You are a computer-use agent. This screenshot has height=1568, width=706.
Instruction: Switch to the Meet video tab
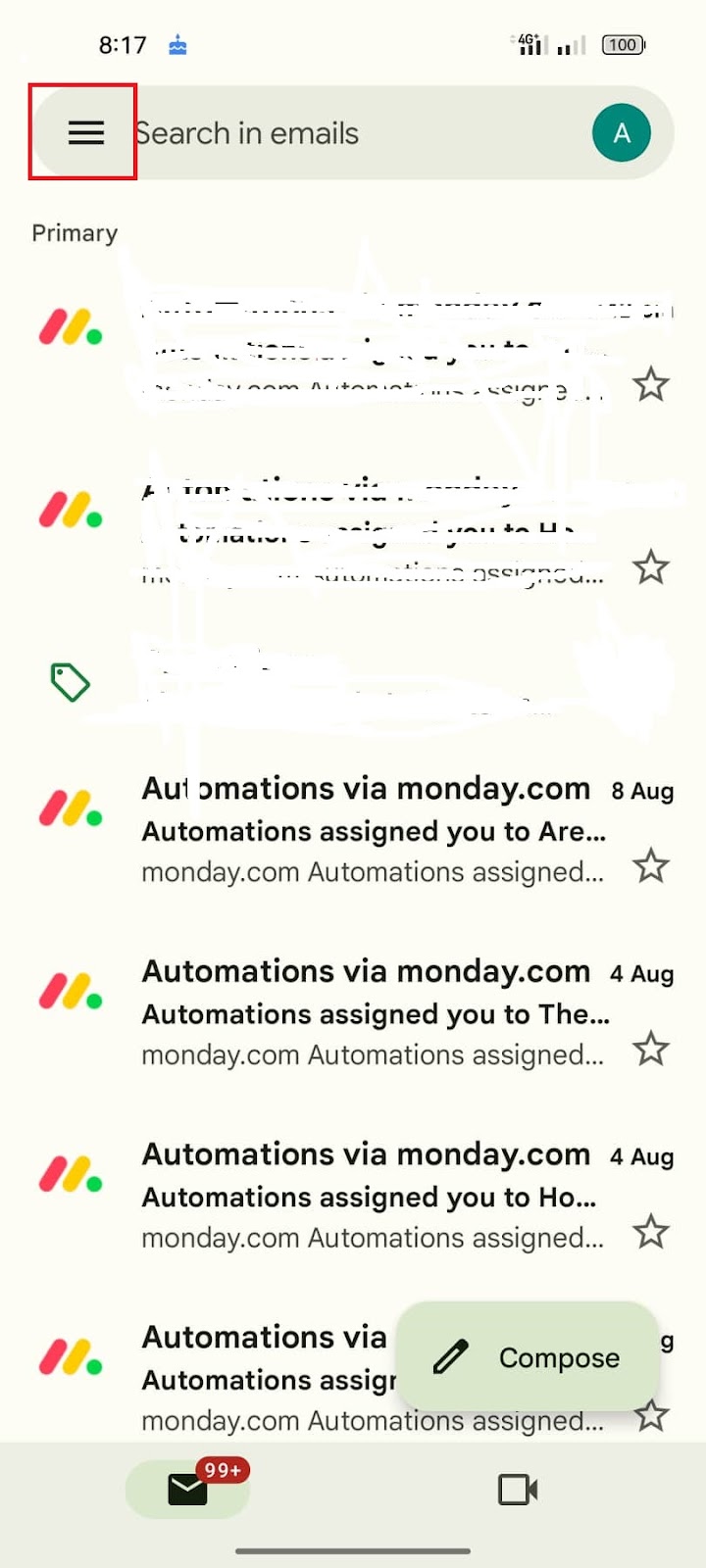[x=517, y=1490]
